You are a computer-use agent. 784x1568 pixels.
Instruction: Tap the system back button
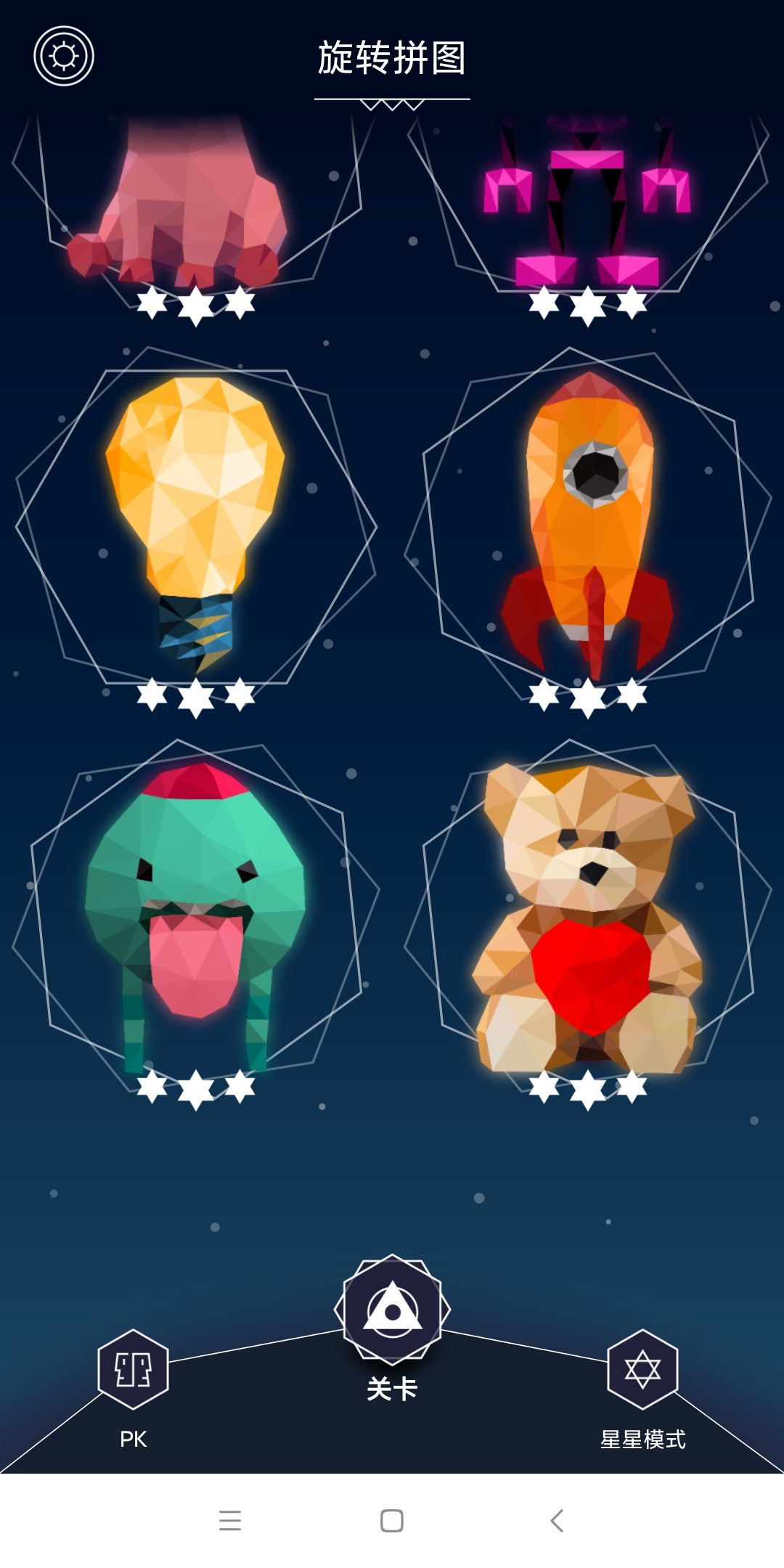click(x=557, y=1520)
